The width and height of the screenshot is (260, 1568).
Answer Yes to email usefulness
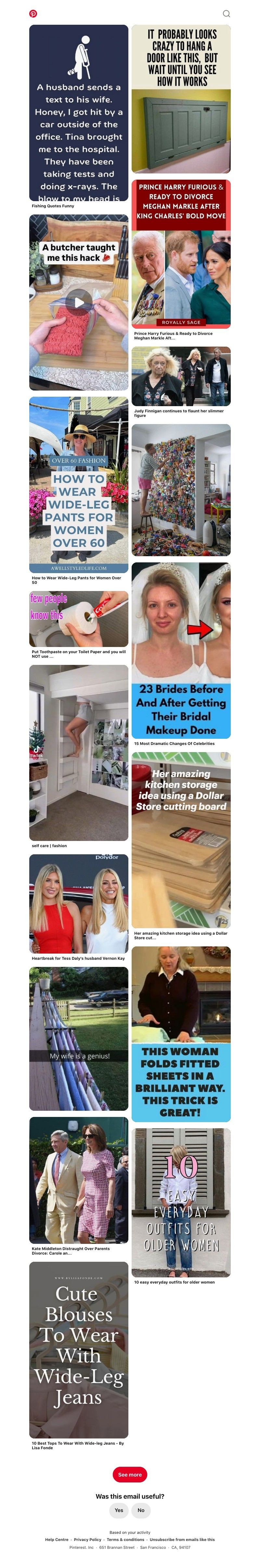tap(119, 1509)
